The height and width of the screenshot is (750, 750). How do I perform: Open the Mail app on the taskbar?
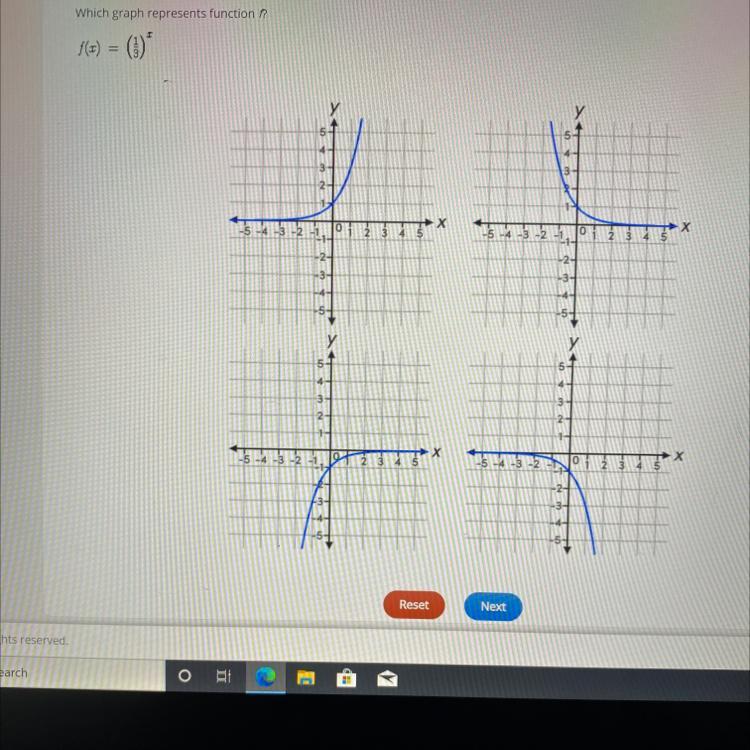pyautogui.click(x=387, y=678)
